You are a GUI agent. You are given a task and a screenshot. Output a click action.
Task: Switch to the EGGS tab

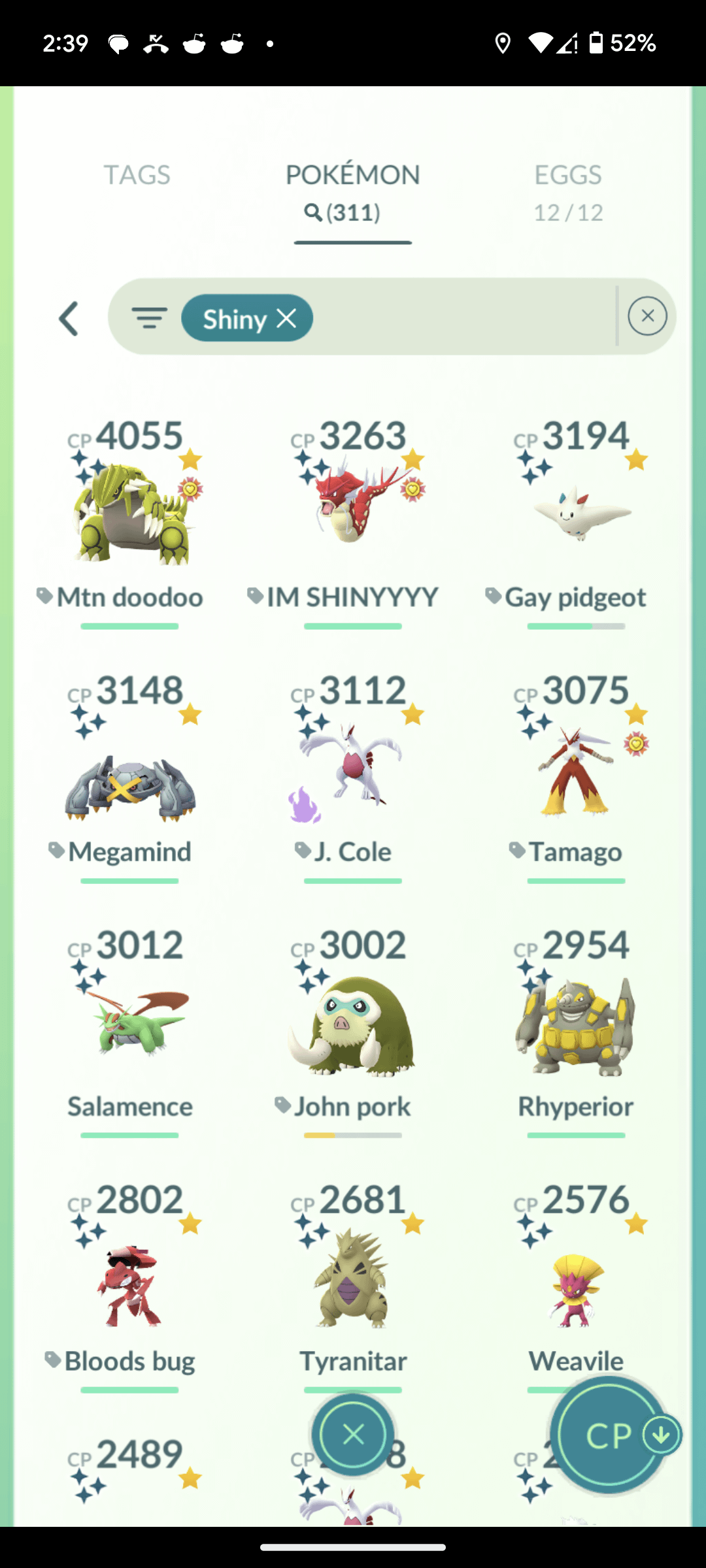[567, 191]
